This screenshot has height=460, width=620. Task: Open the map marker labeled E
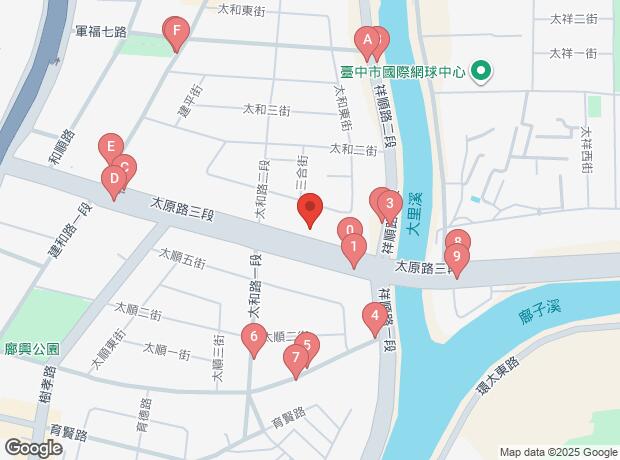(111, 147)
